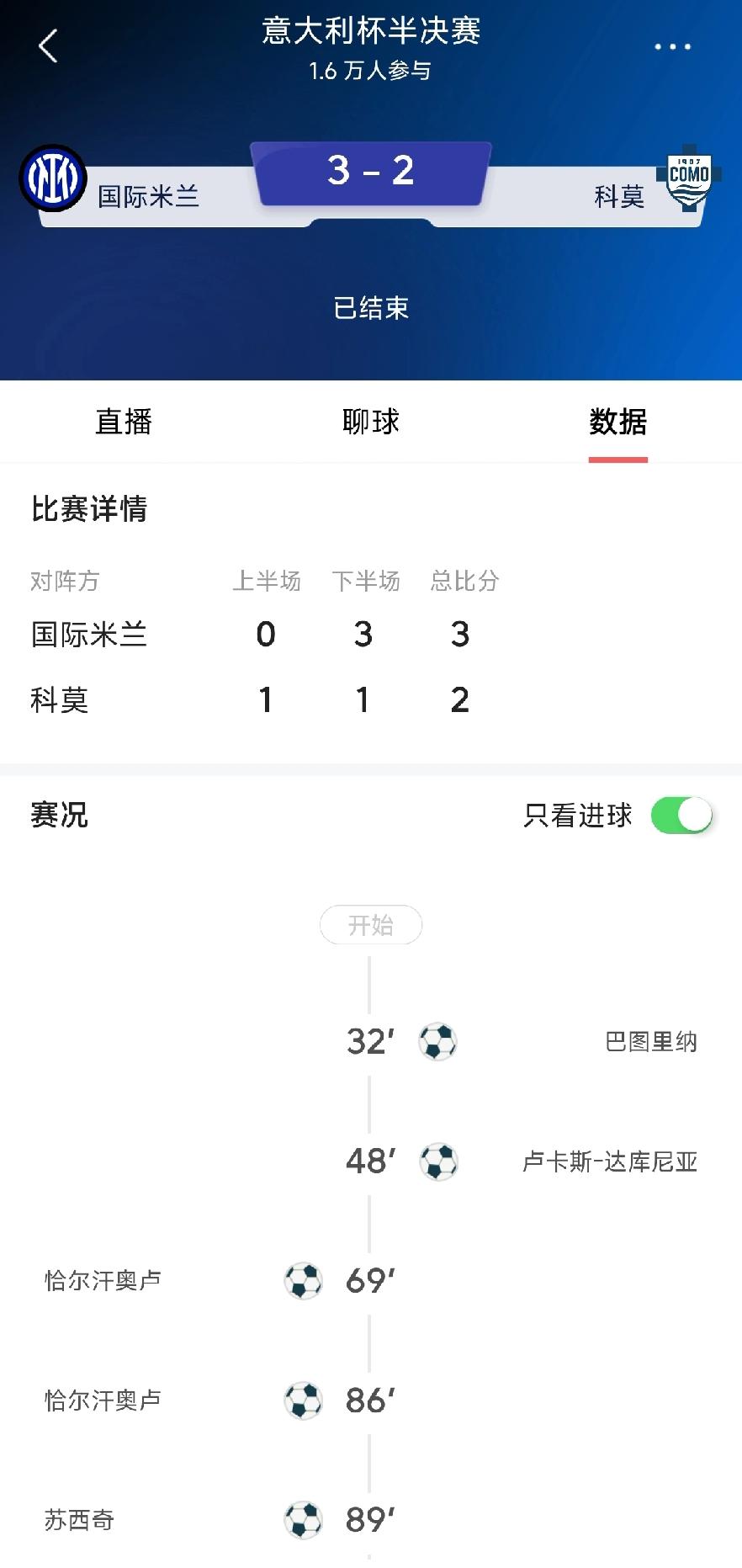Select the 数据 tab
Image resolution: width=742 pixels, height=1568 pixels.
618,422
